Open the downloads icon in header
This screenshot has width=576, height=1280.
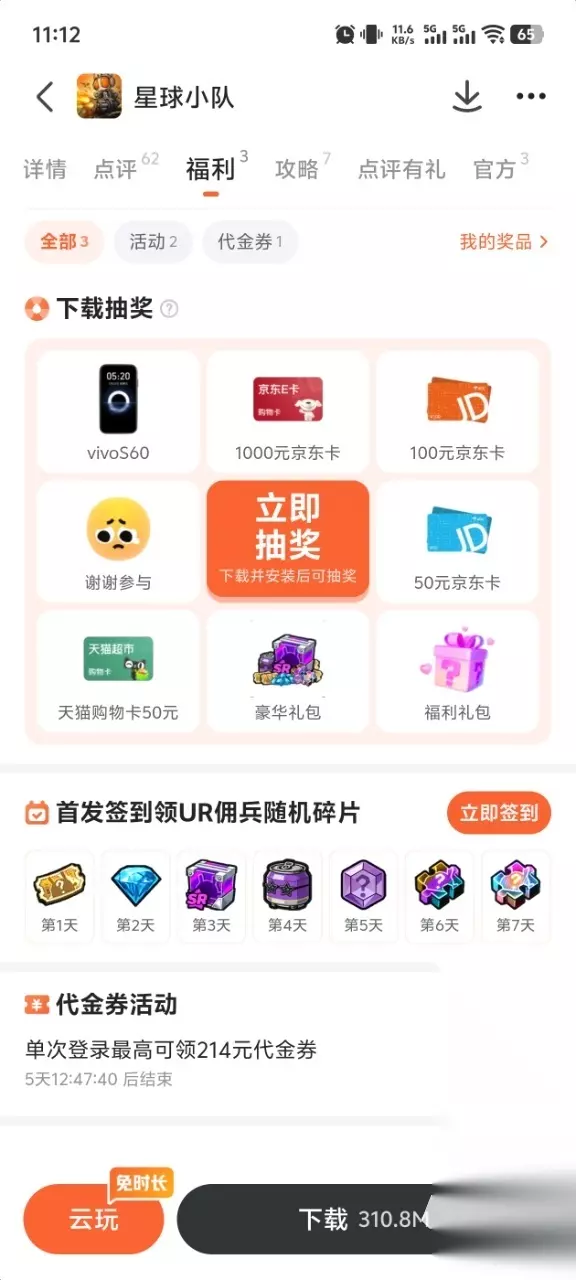467,97
